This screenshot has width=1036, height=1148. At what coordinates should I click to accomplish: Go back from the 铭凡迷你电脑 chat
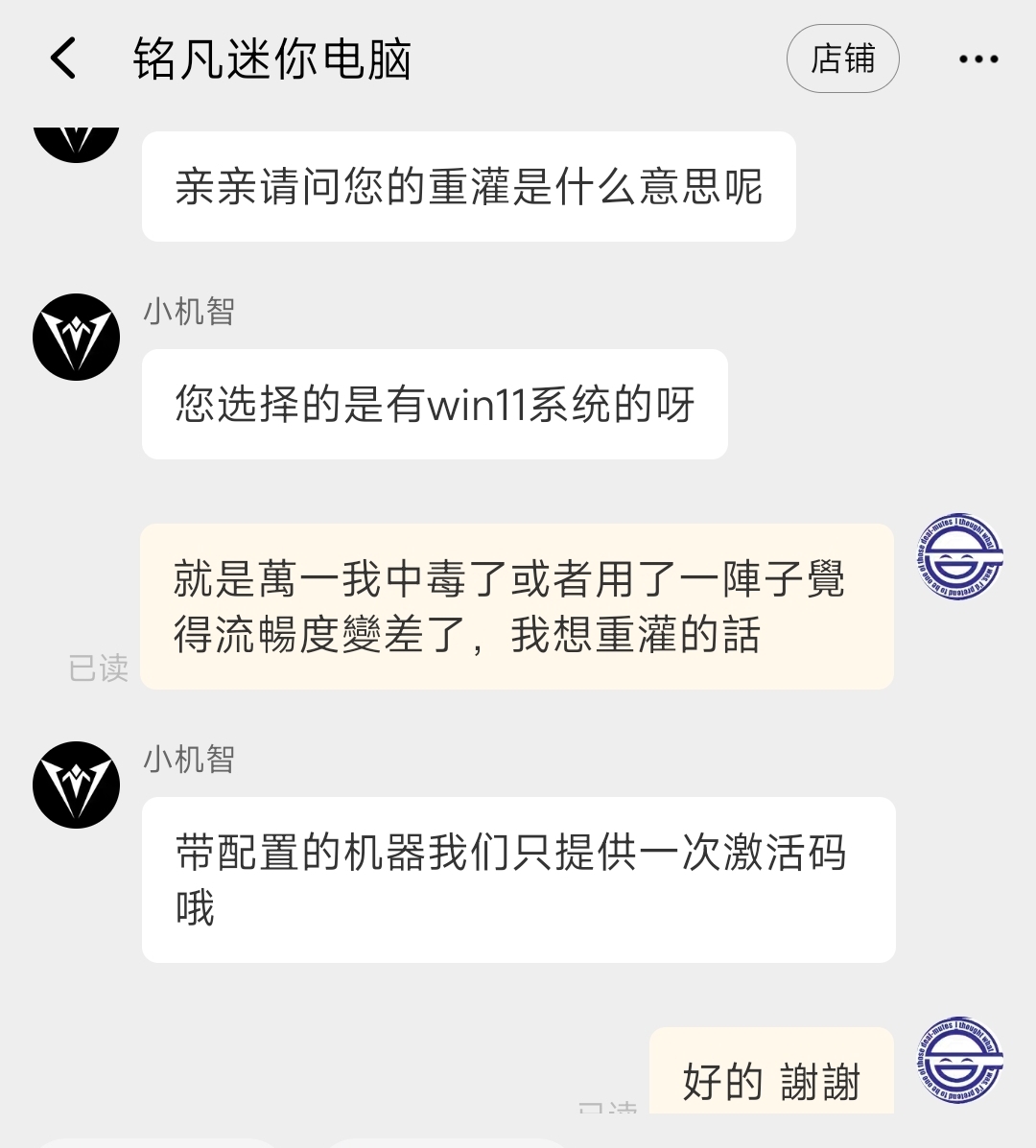click(63, 59)
